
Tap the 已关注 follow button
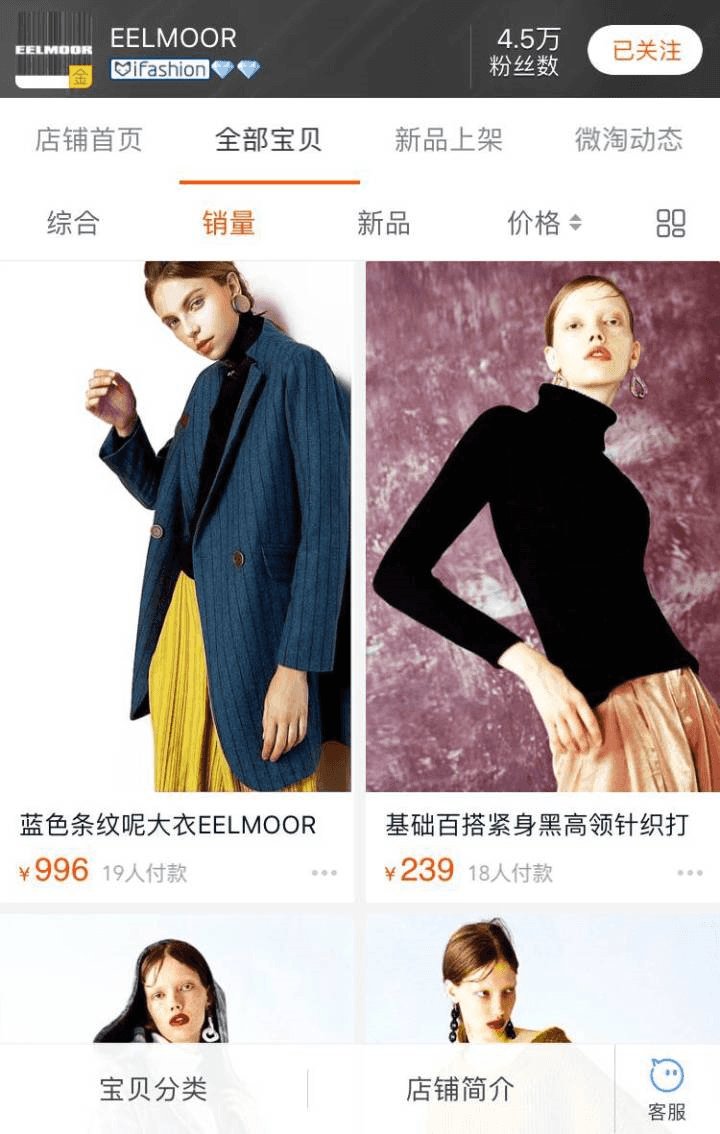645,50
